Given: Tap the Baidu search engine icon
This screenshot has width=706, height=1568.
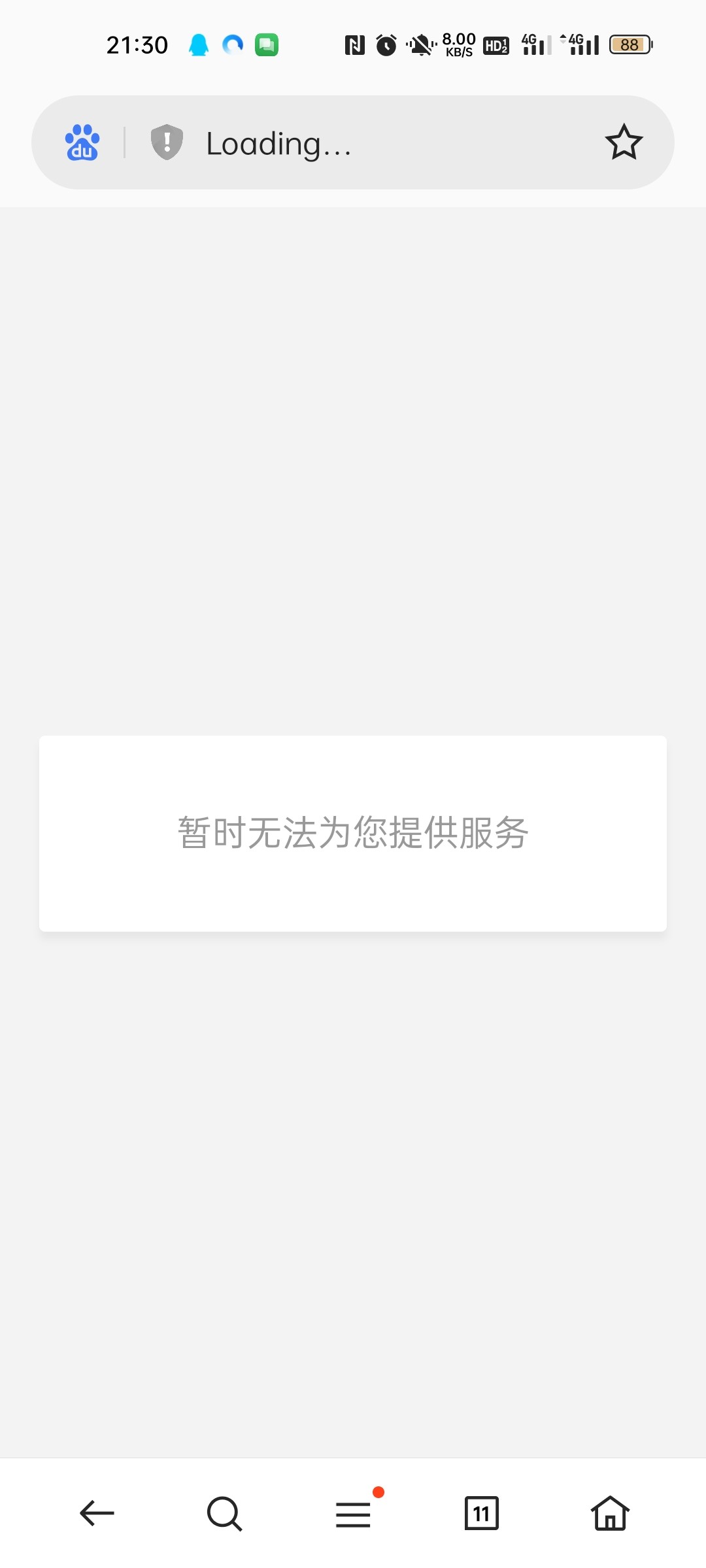Looking at the screenshot, I should [82, 142].
